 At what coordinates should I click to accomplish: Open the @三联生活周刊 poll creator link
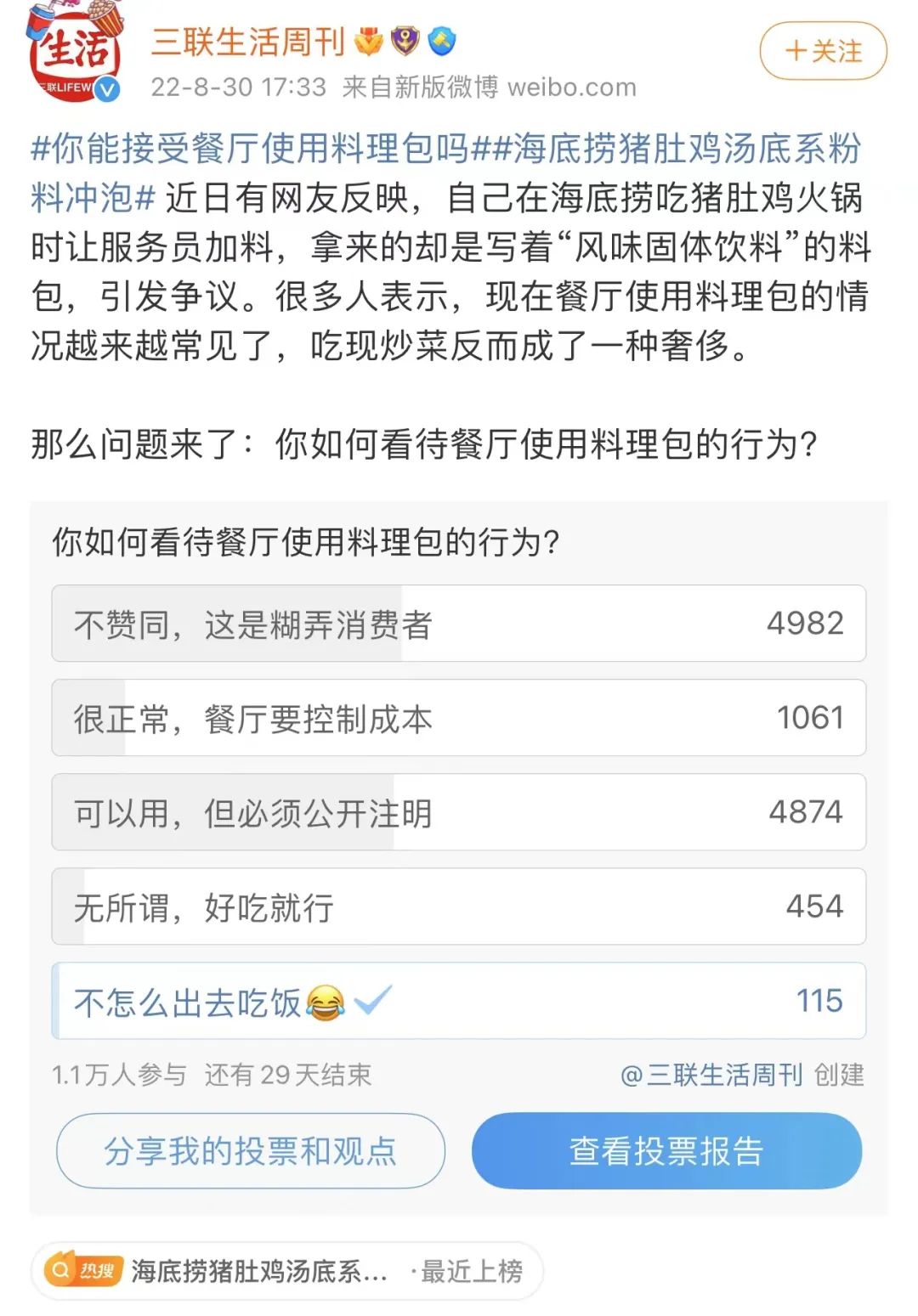click(x=711, y=1075)
